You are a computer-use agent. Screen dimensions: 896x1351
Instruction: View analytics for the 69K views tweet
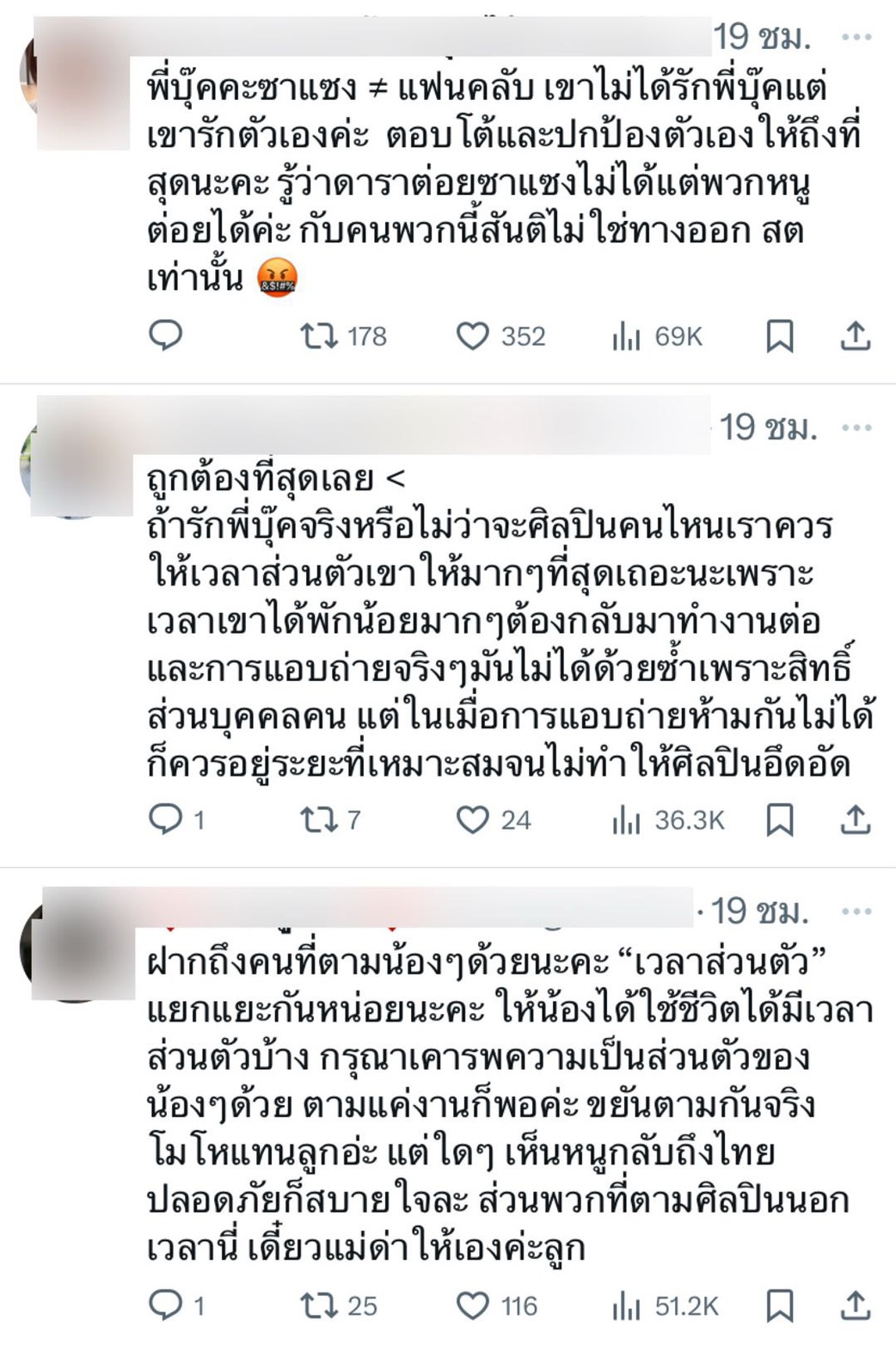click(627, 336)
